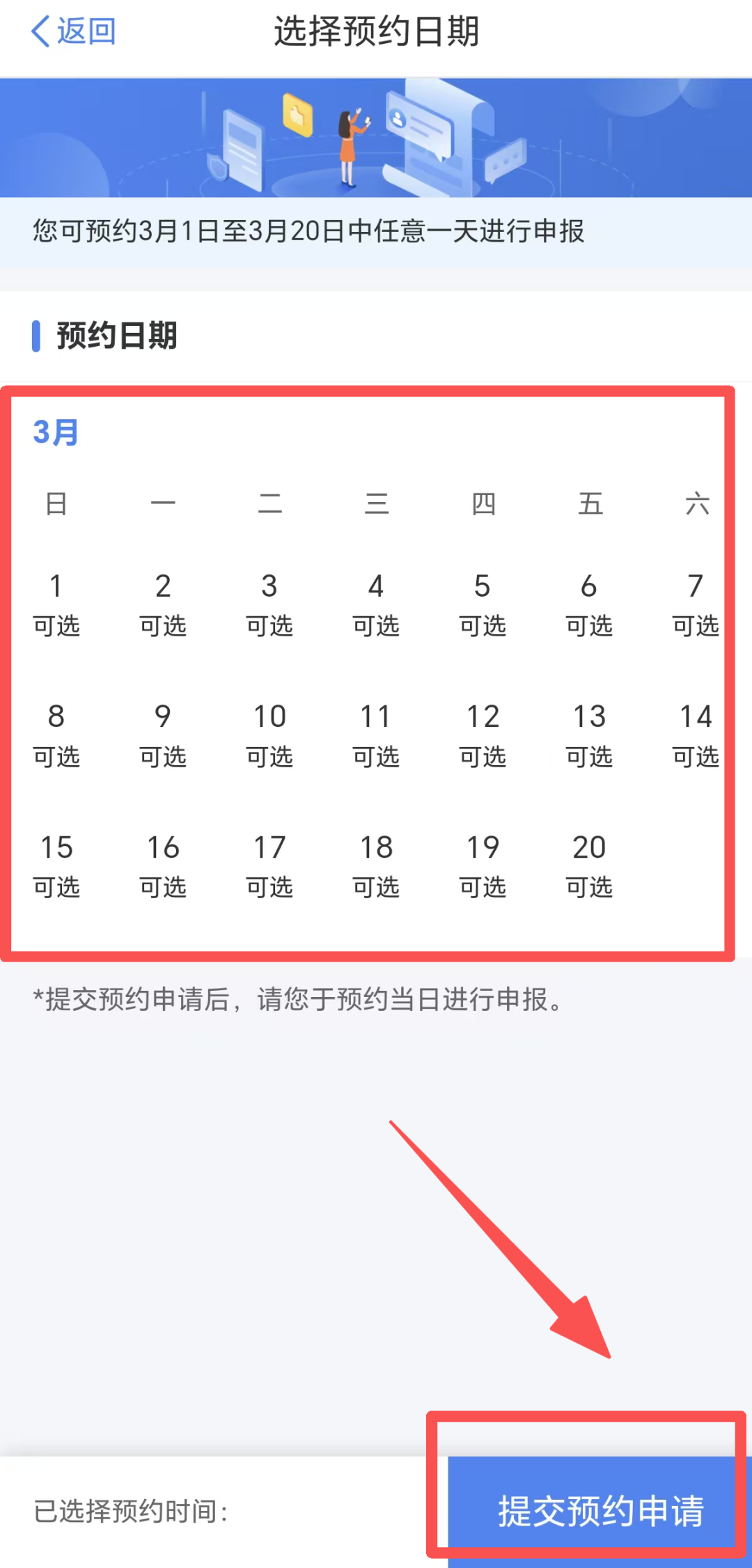Pick March 12 for your booking
Image resolution: width=752 pixels, height=1568 pixels.
click(x=483, y=735)
